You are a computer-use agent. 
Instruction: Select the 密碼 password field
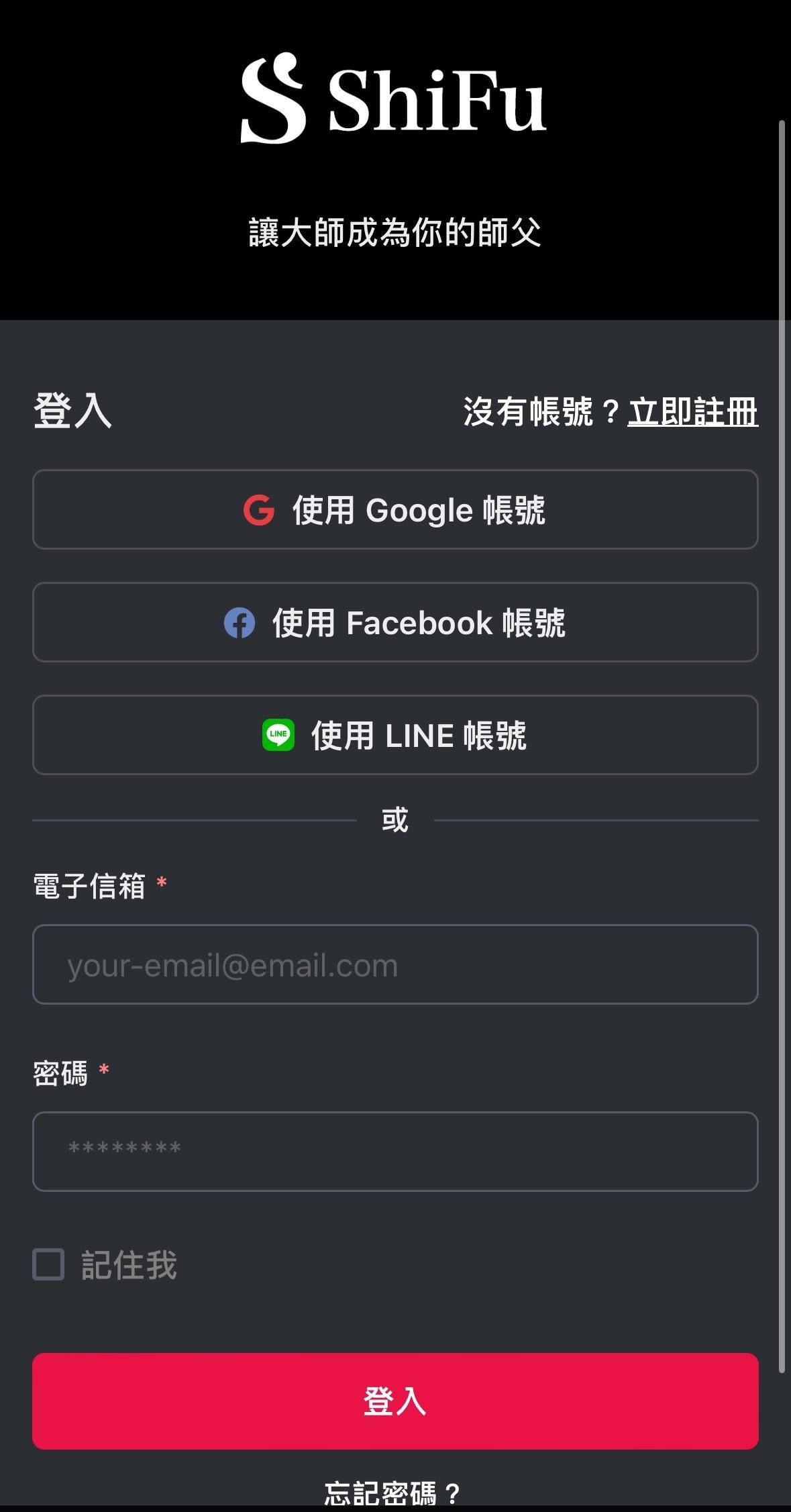pyautogui.click(x=395, y=1152)
